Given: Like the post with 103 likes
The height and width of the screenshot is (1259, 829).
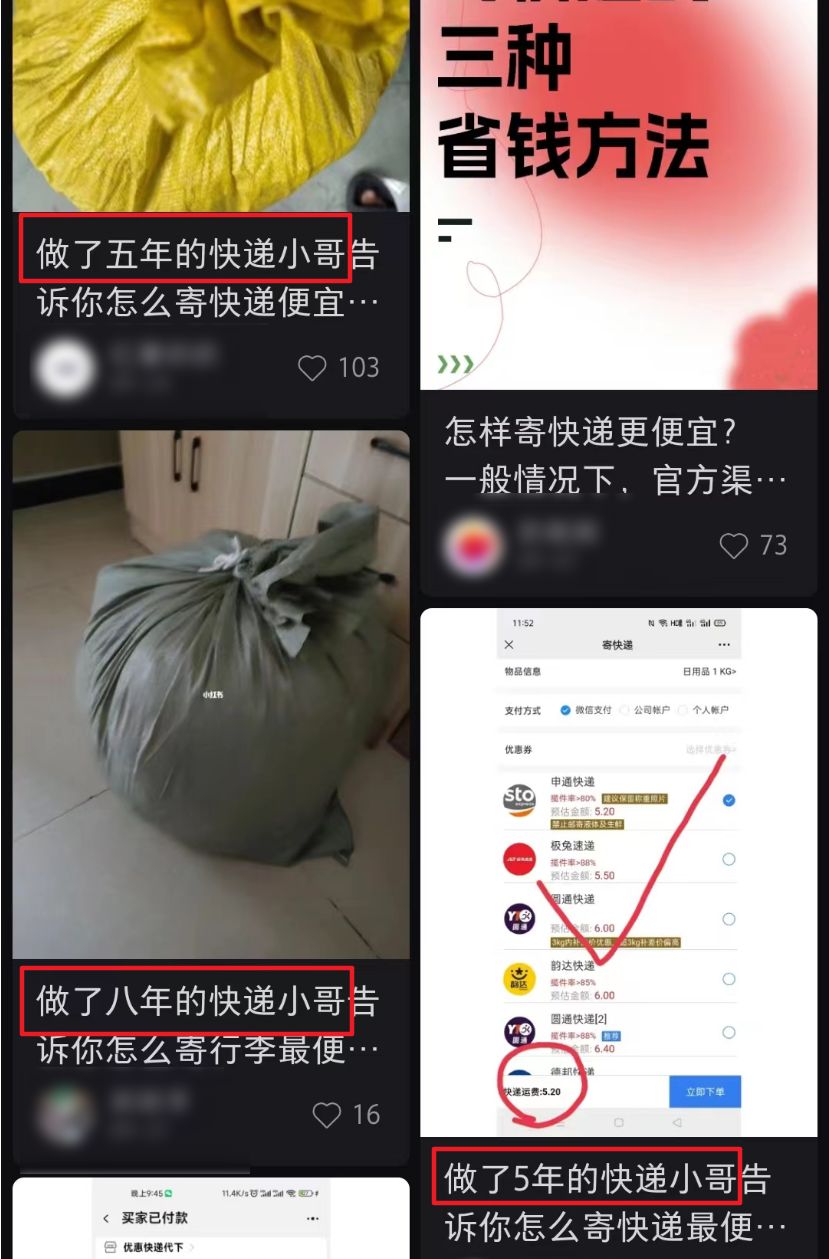Looking at the screenshot, I should pyautogui.click(x=313, y=368).
